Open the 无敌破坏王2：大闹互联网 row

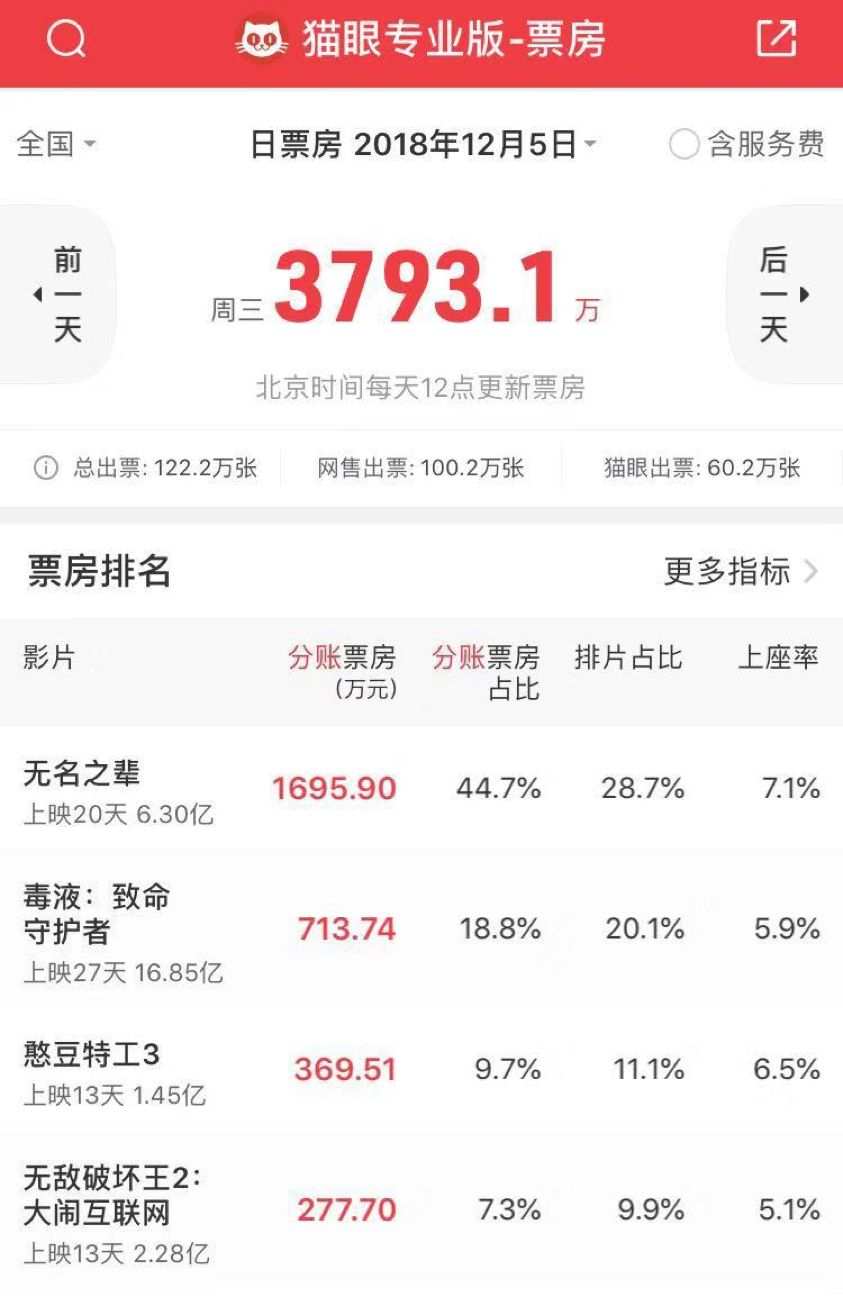[x=421, y=1211]
